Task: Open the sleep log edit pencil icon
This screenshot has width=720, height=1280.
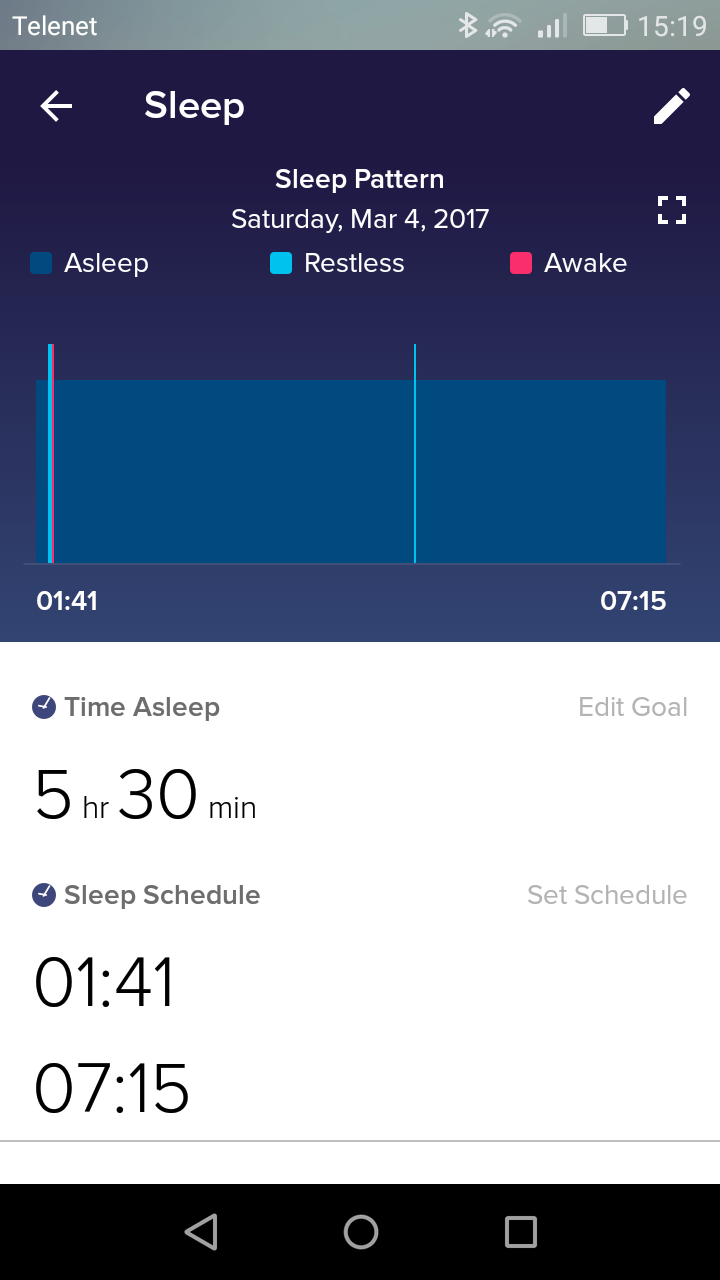Action: point(672,106)
